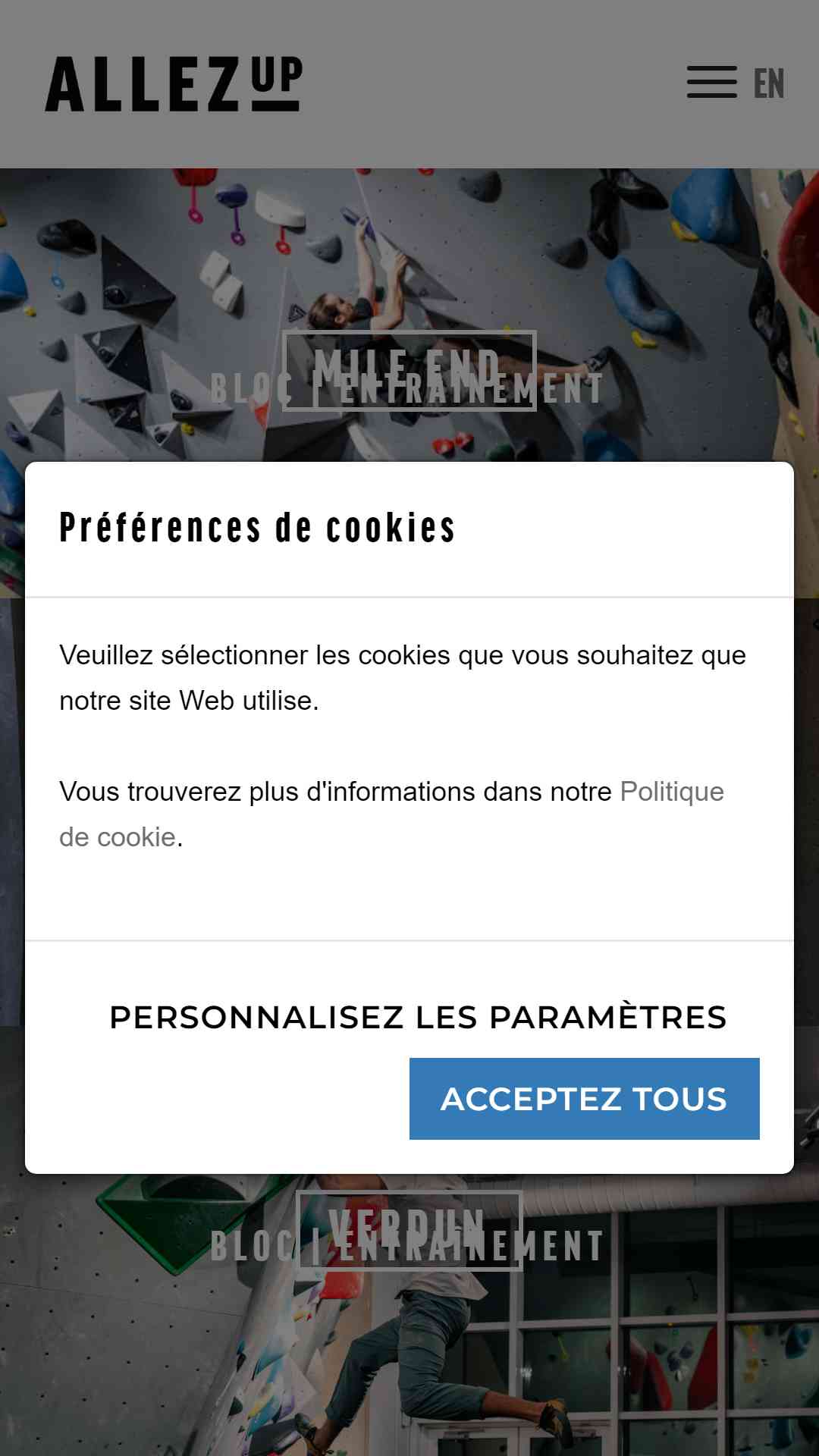Select the Mile End gym
This screenshot has height=1456, width=819.
409,371
